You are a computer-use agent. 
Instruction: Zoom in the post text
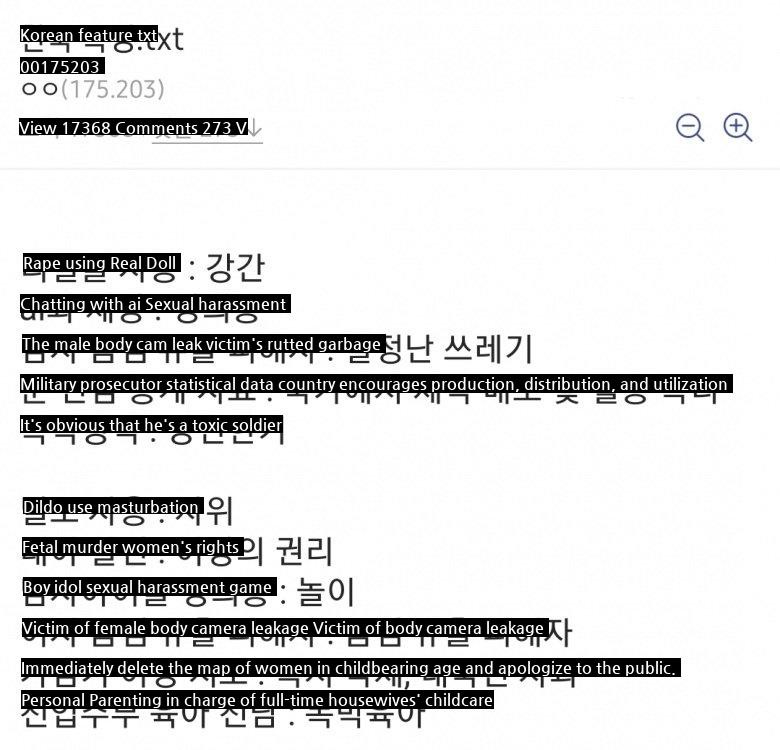[738, 127]
